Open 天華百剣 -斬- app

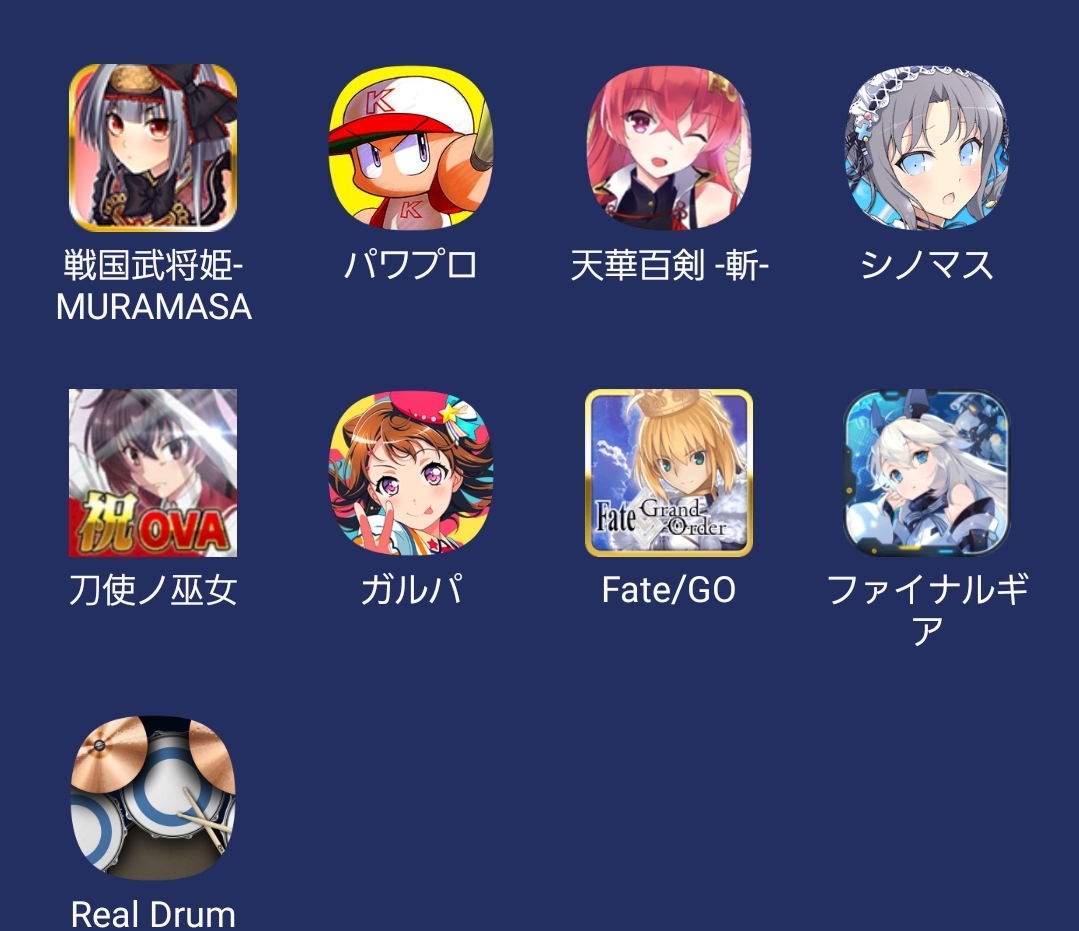(x=668, y=147)
